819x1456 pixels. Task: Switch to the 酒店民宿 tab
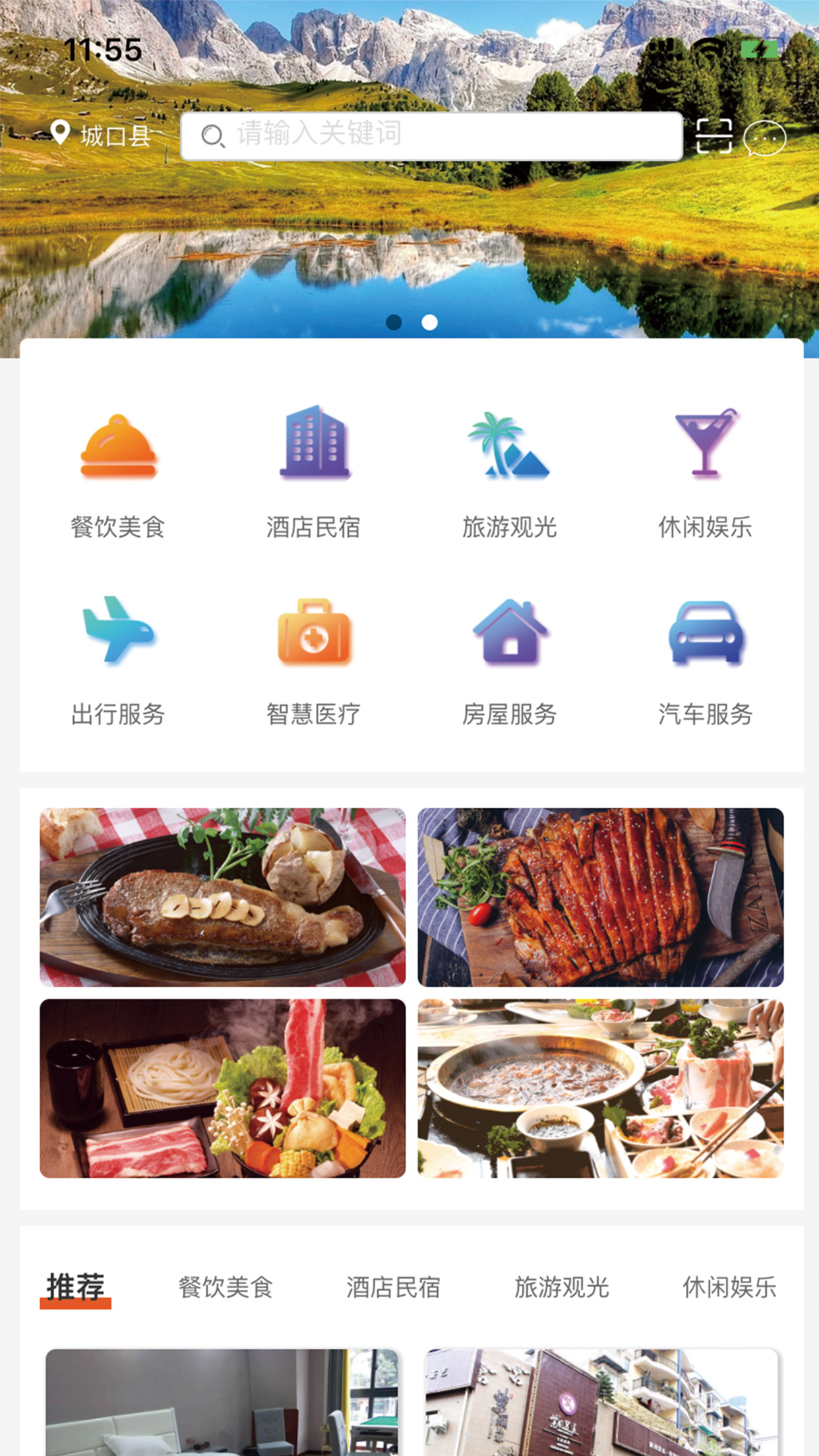(x=393, y=1287)
